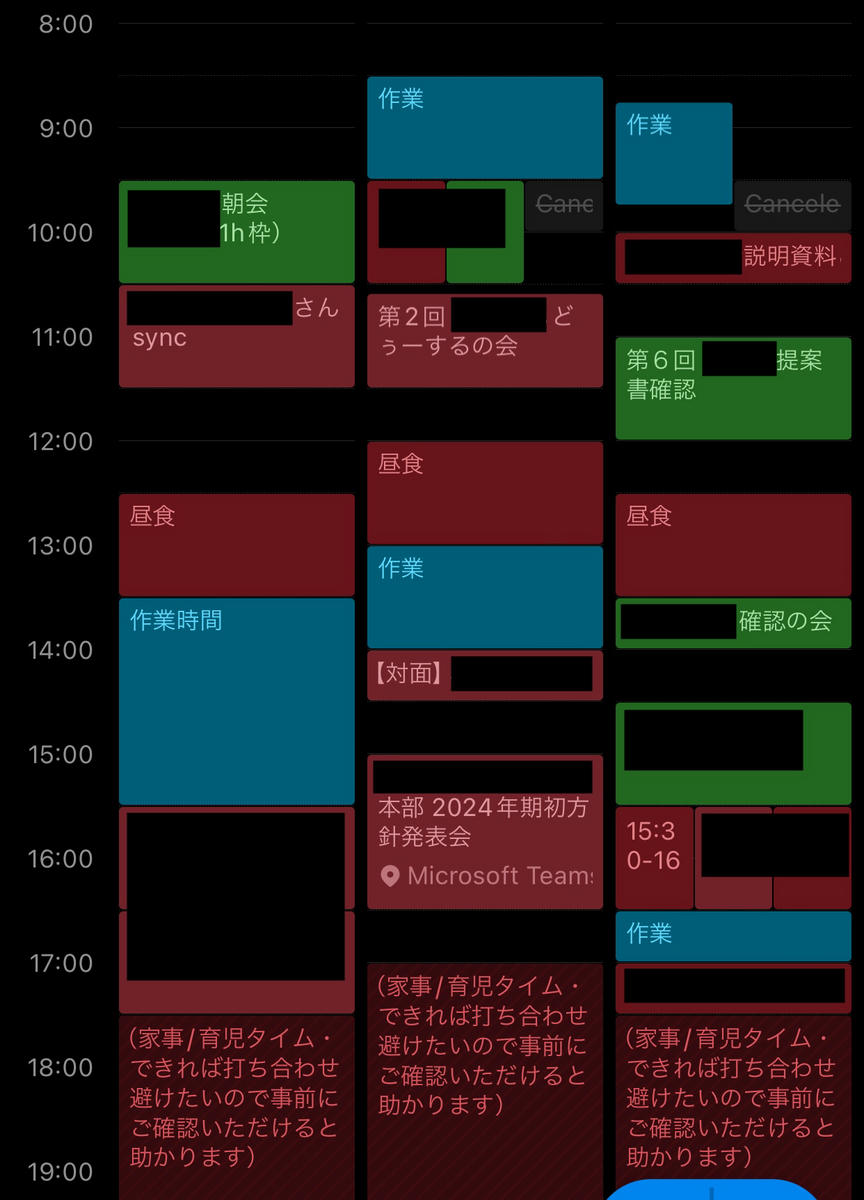Screen dimensions: 864x1200
Task: Open the 昼食 event starting at 12:00
Action: pos(484,492)
